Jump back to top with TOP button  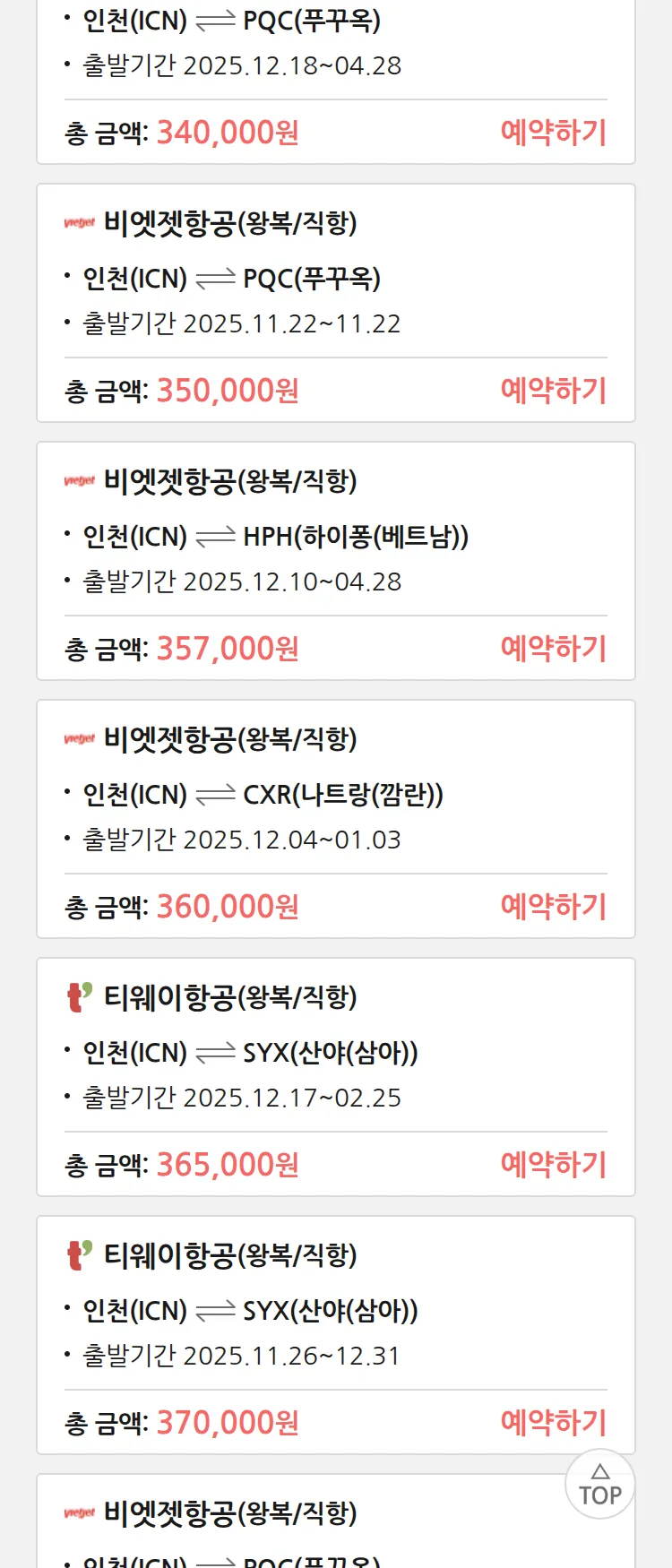[599, 1484]
